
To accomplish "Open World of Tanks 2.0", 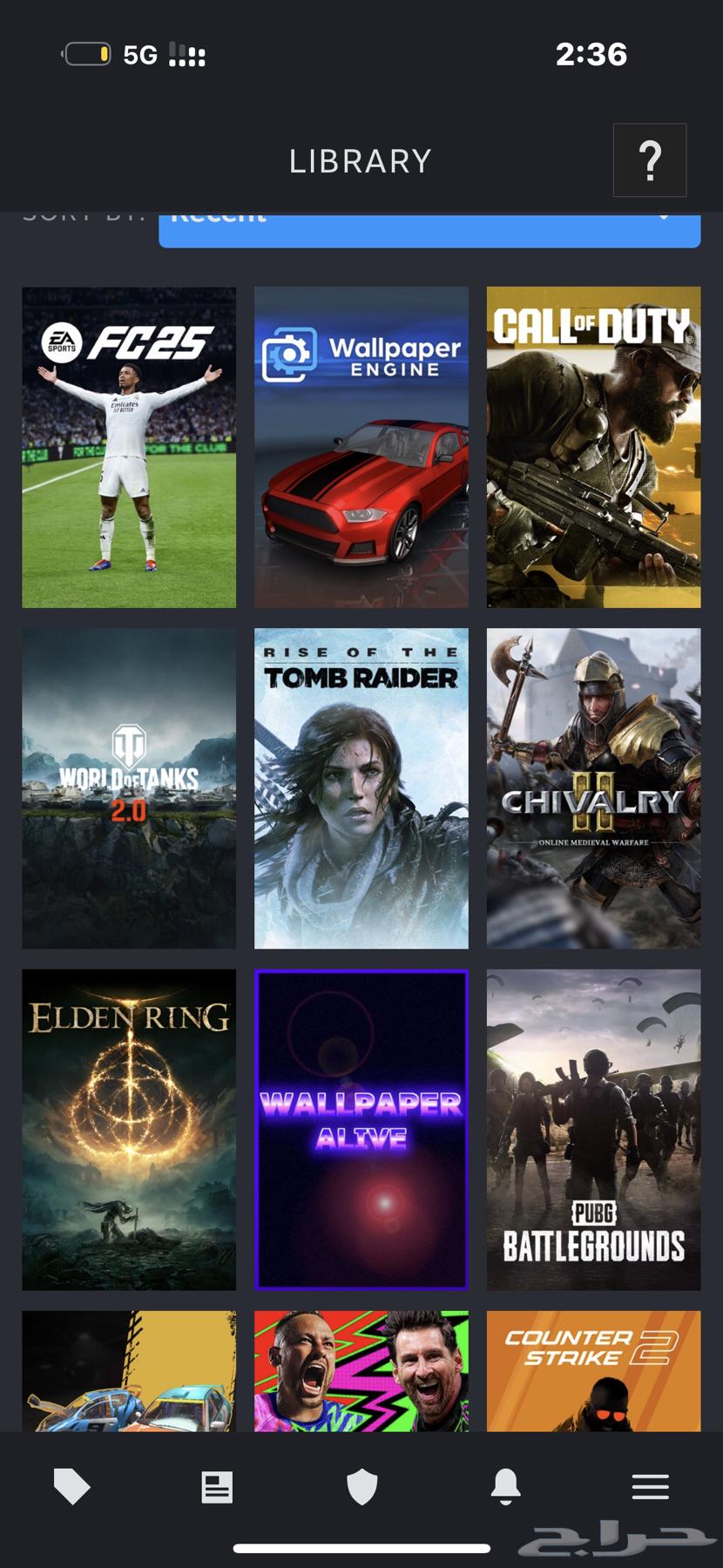I will (129, 788).
